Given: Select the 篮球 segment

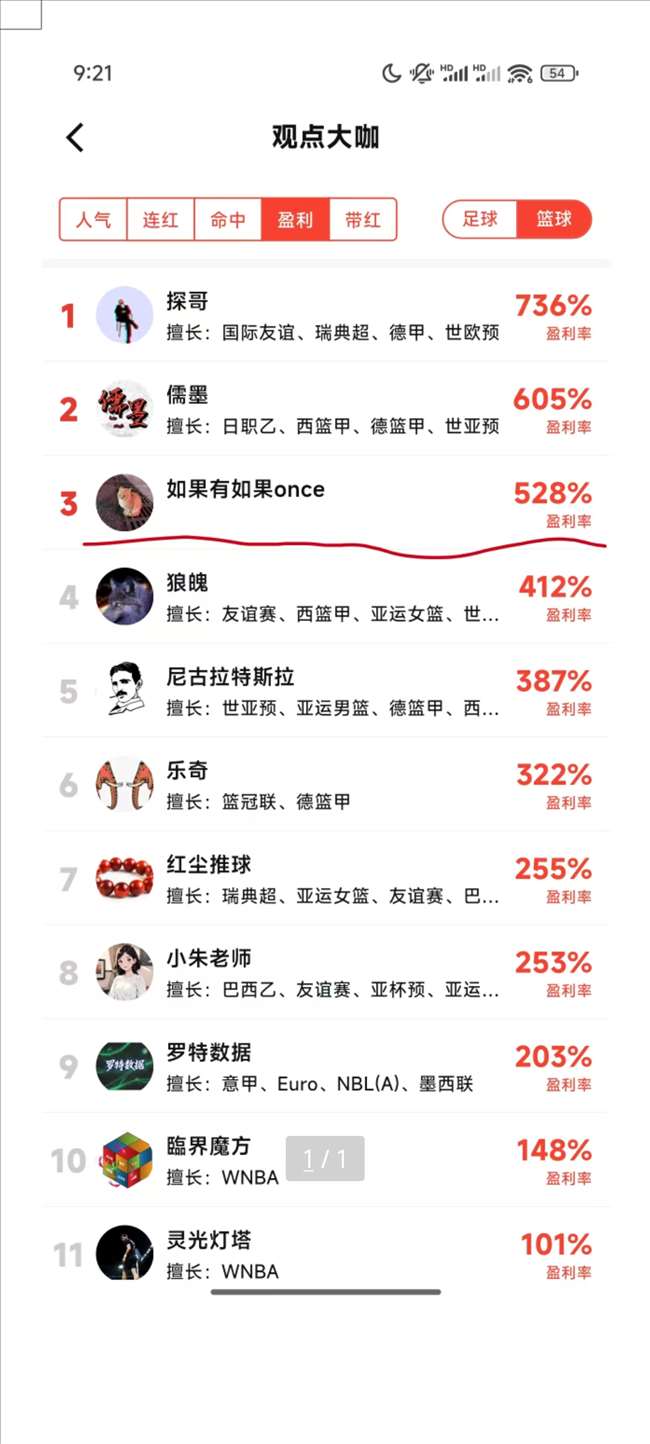Looking at the screenshot, I should [x=554, y=219].
